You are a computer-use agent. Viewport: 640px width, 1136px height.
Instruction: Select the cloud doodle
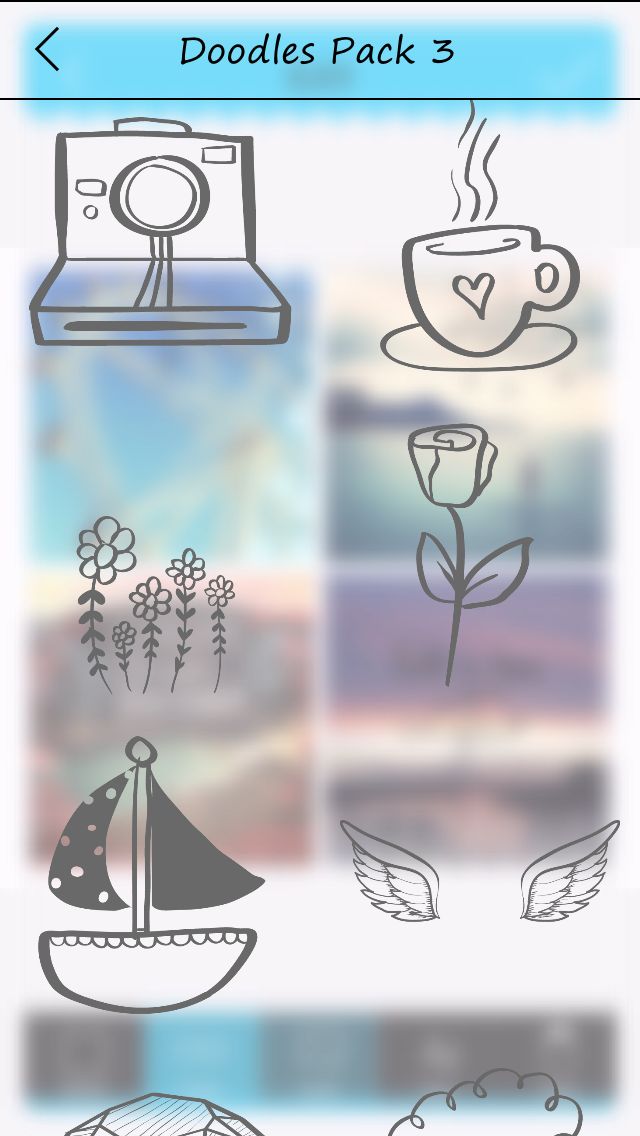pos(485,1108)
